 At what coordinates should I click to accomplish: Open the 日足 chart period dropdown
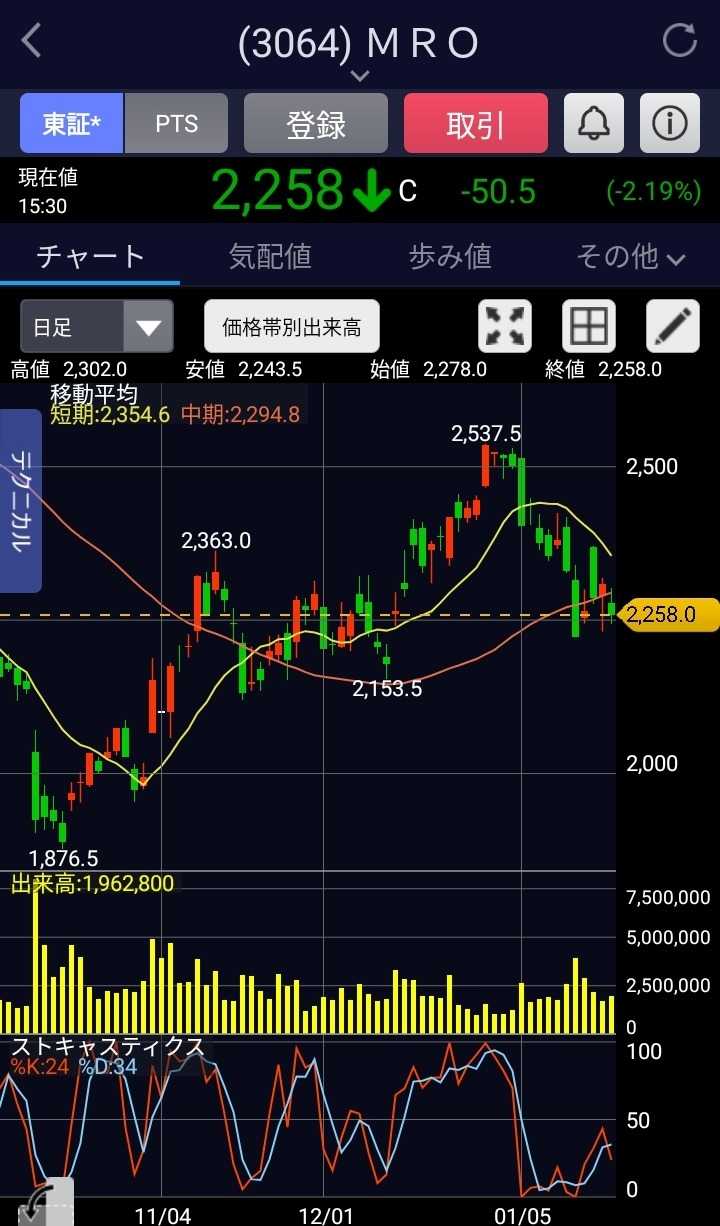(96, 327)
